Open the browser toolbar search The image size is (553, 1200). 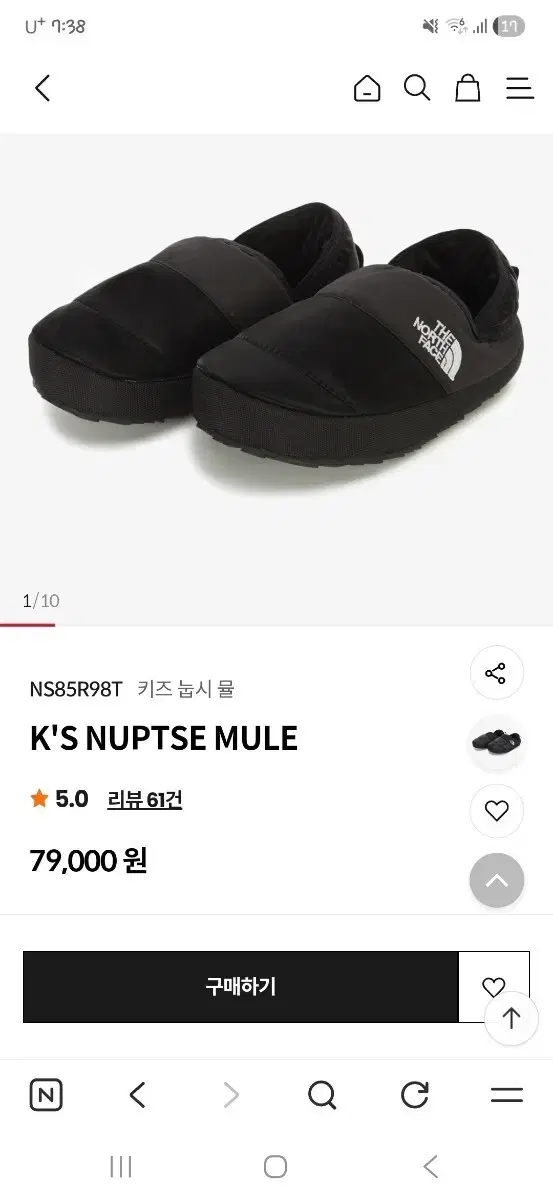[x=322, y=1095]
